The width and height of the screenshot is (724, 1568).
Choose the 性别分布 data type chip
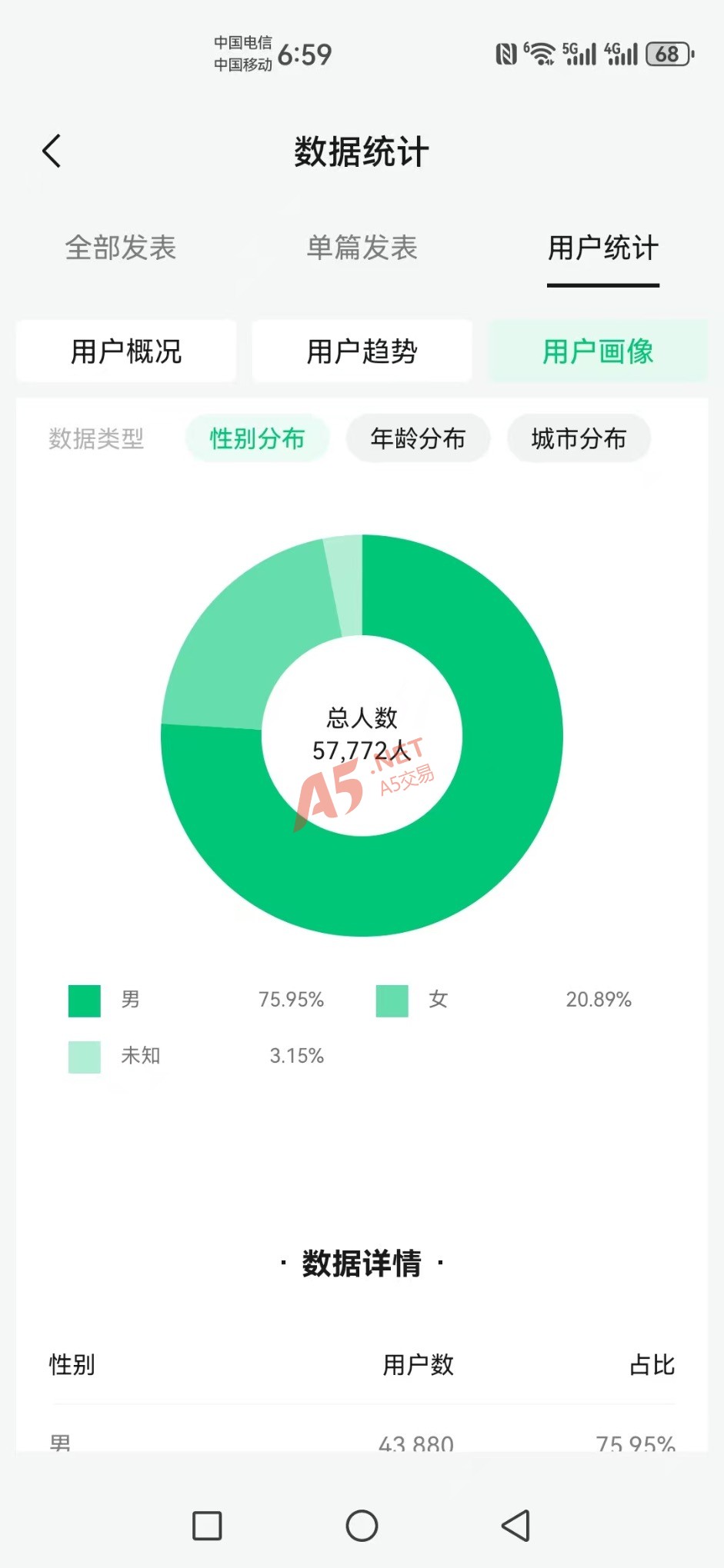pyautogui.click(x=257, y=438)
